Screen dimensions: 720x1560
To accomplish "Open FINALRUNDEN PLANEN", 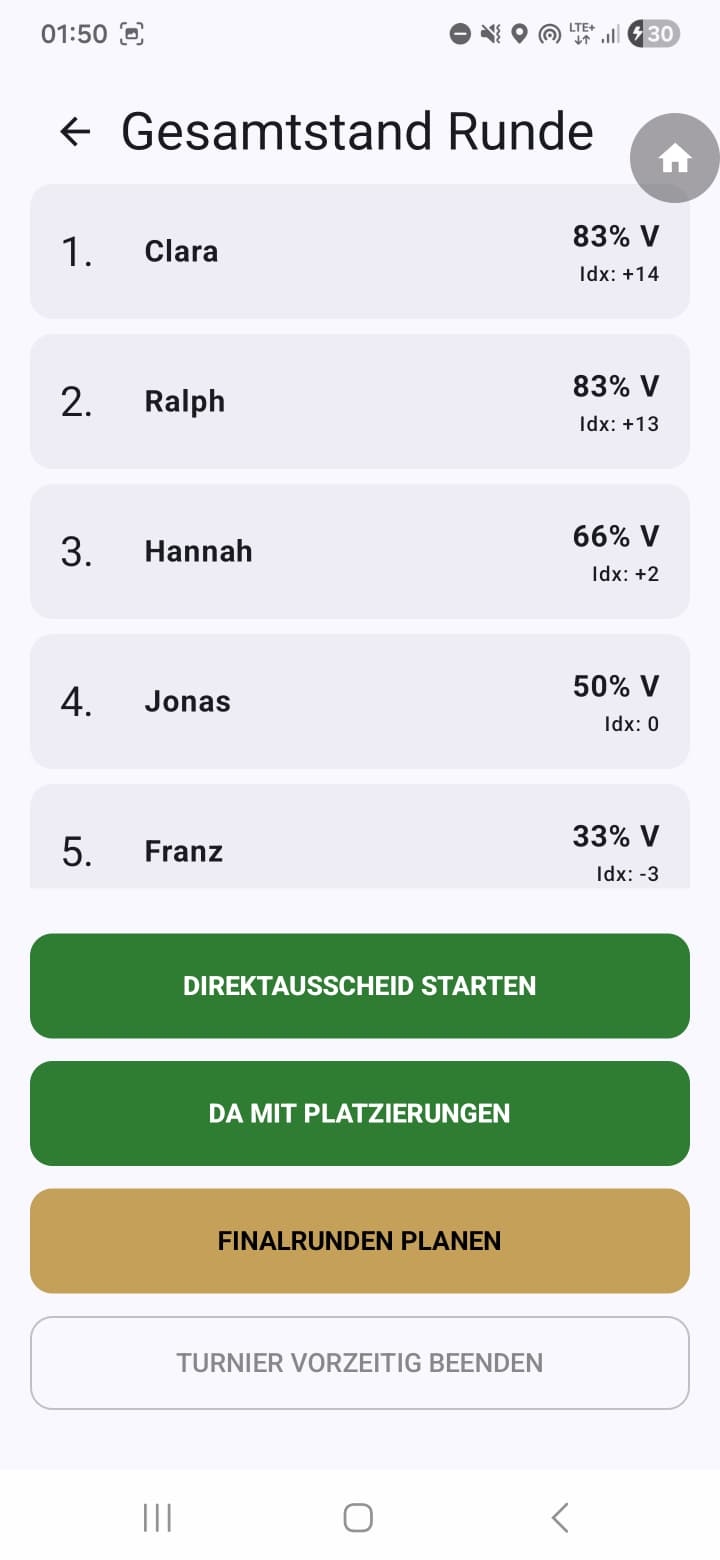I will click(360, 1240).
